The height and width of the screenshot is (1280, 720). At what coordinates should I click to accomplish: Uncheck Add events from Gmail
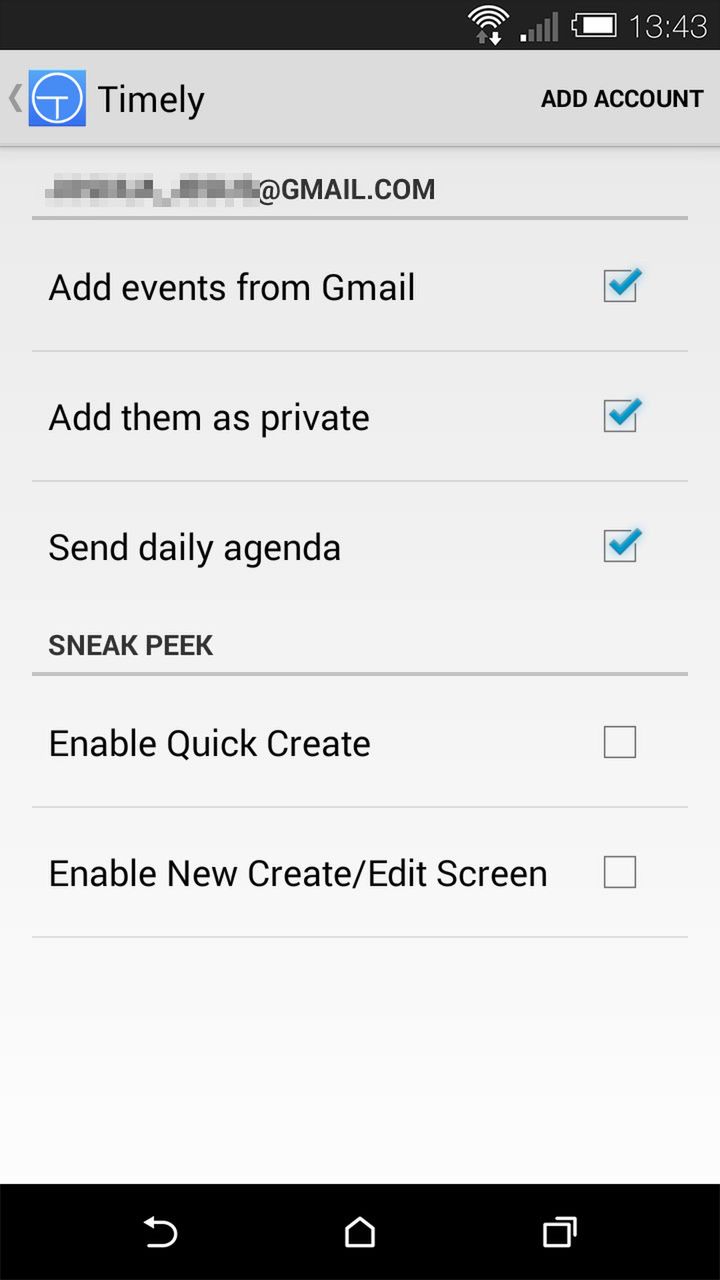[620, 288]
